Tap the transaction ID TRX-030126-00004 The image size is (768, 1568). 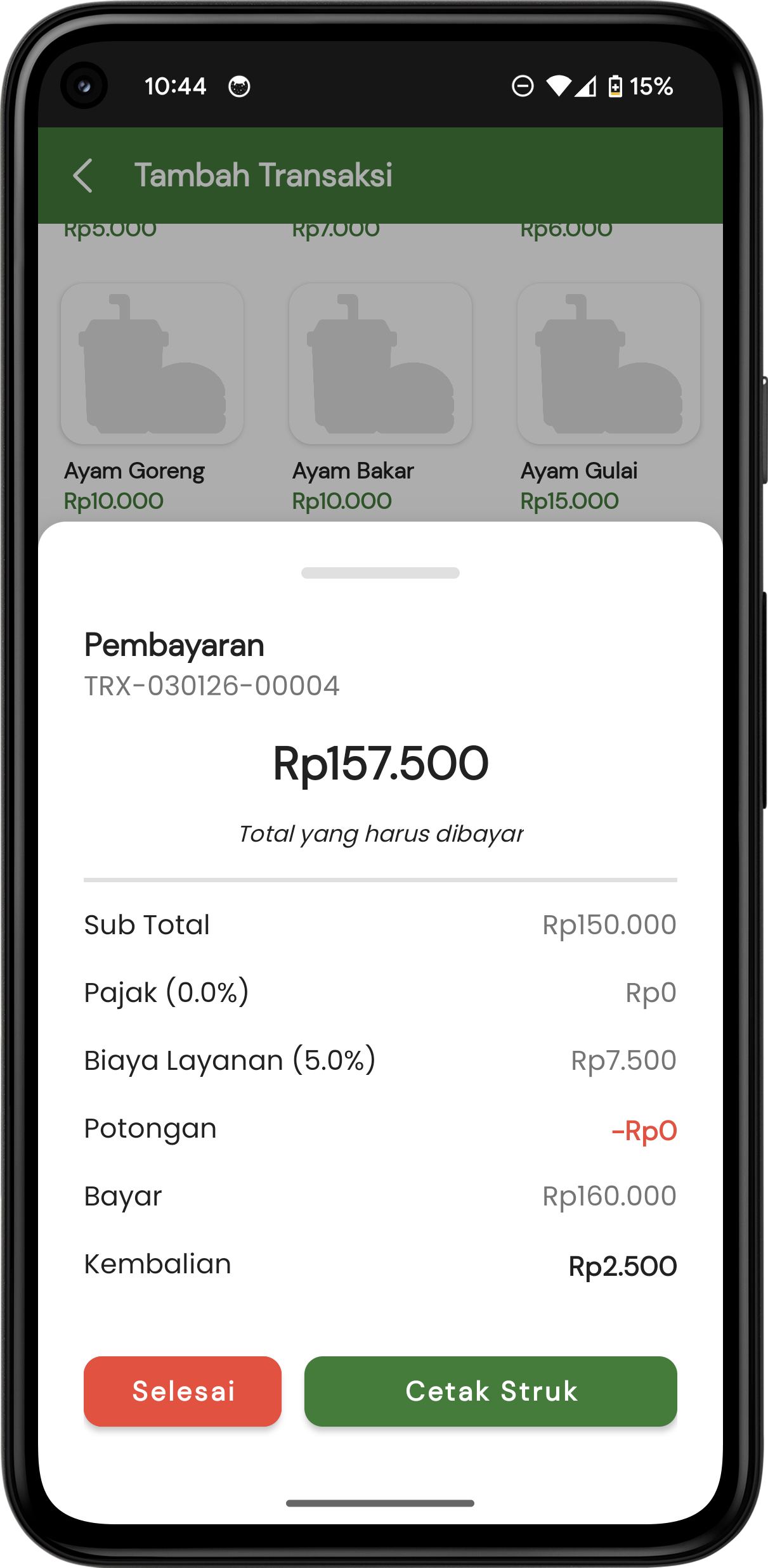(x=212, y=685)
